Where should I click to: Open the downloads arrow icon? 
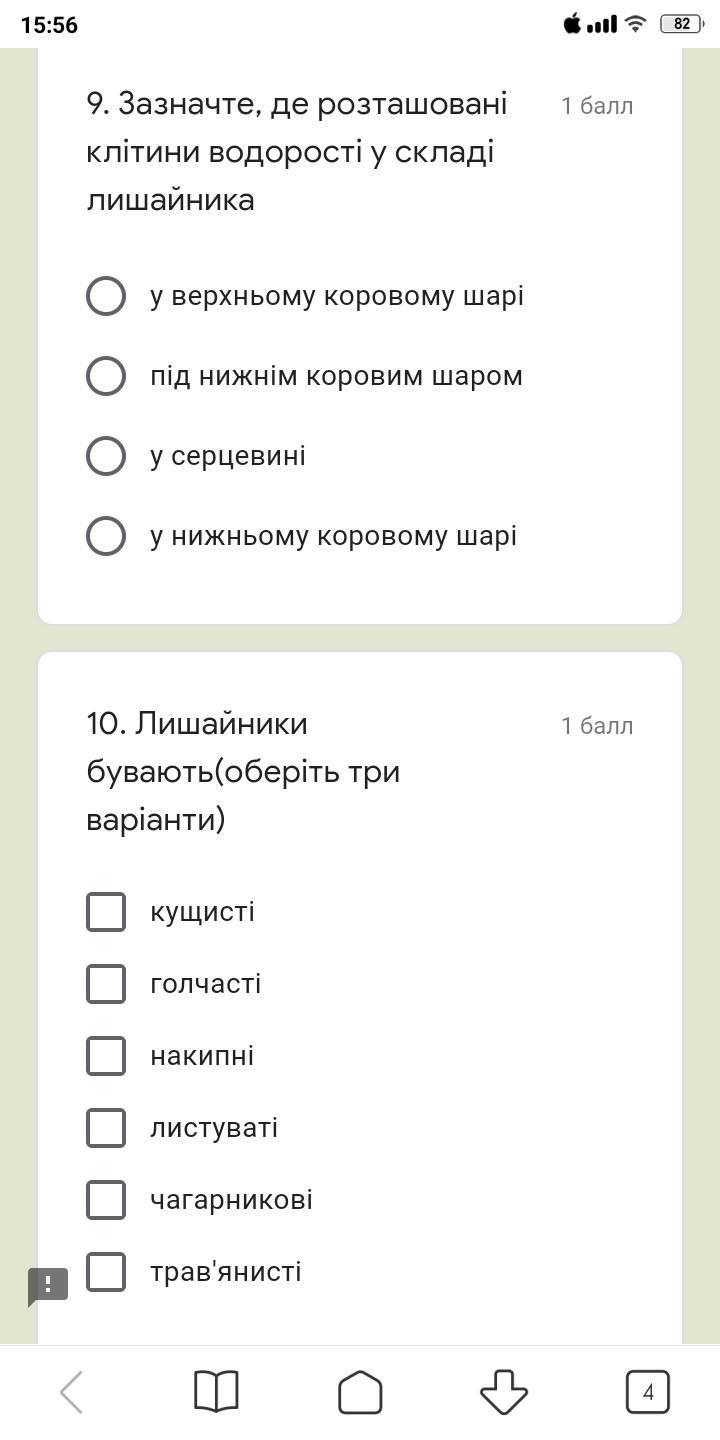click(x=504, y=1392)
